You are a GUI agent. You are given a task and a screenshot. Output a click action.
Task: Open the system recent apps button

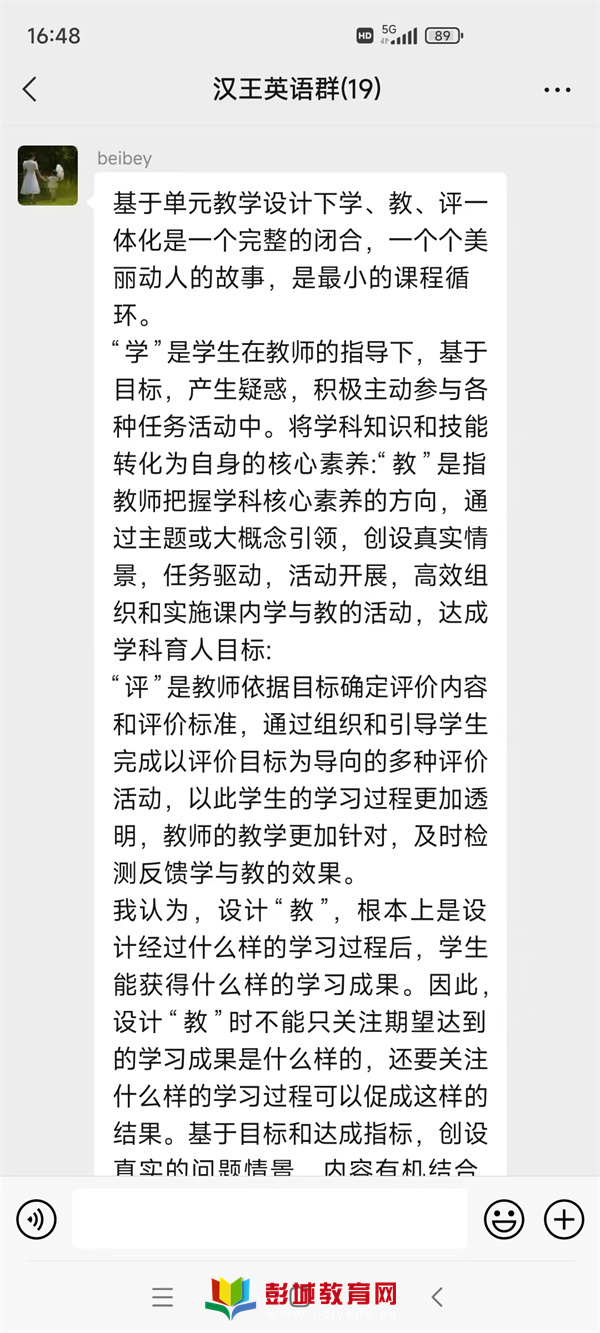click(x=163, y=1297)
